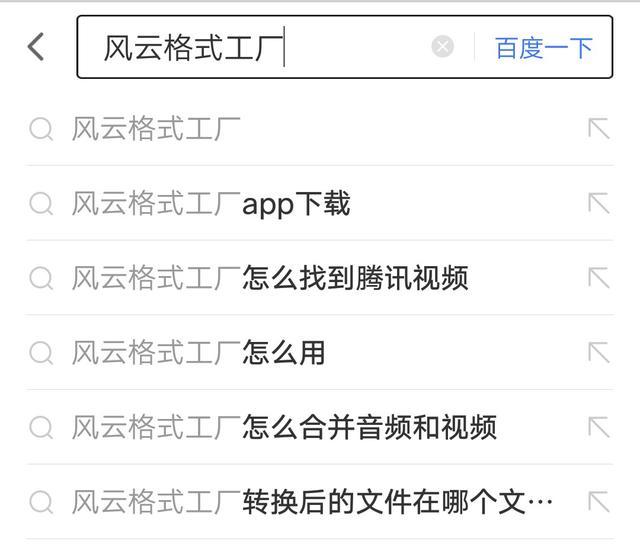Tap the fill arrow on the 怎么合并音频和视频 suggestion
The width and height of the screenshot is (640, 544).
pyautogui.click(x=598, y=428)
